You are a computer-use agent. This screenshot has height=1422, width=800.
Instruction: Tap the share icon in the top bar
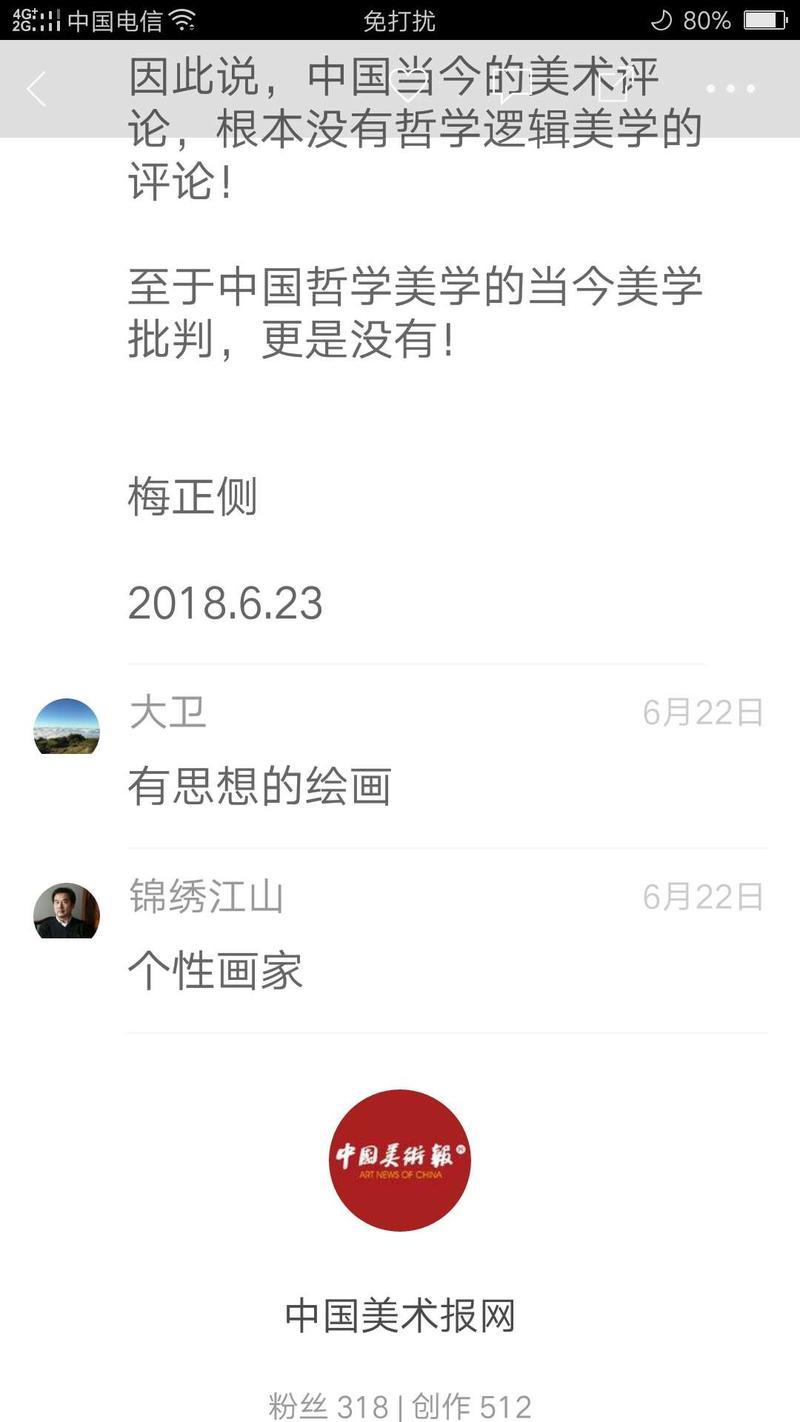point(612,90)
